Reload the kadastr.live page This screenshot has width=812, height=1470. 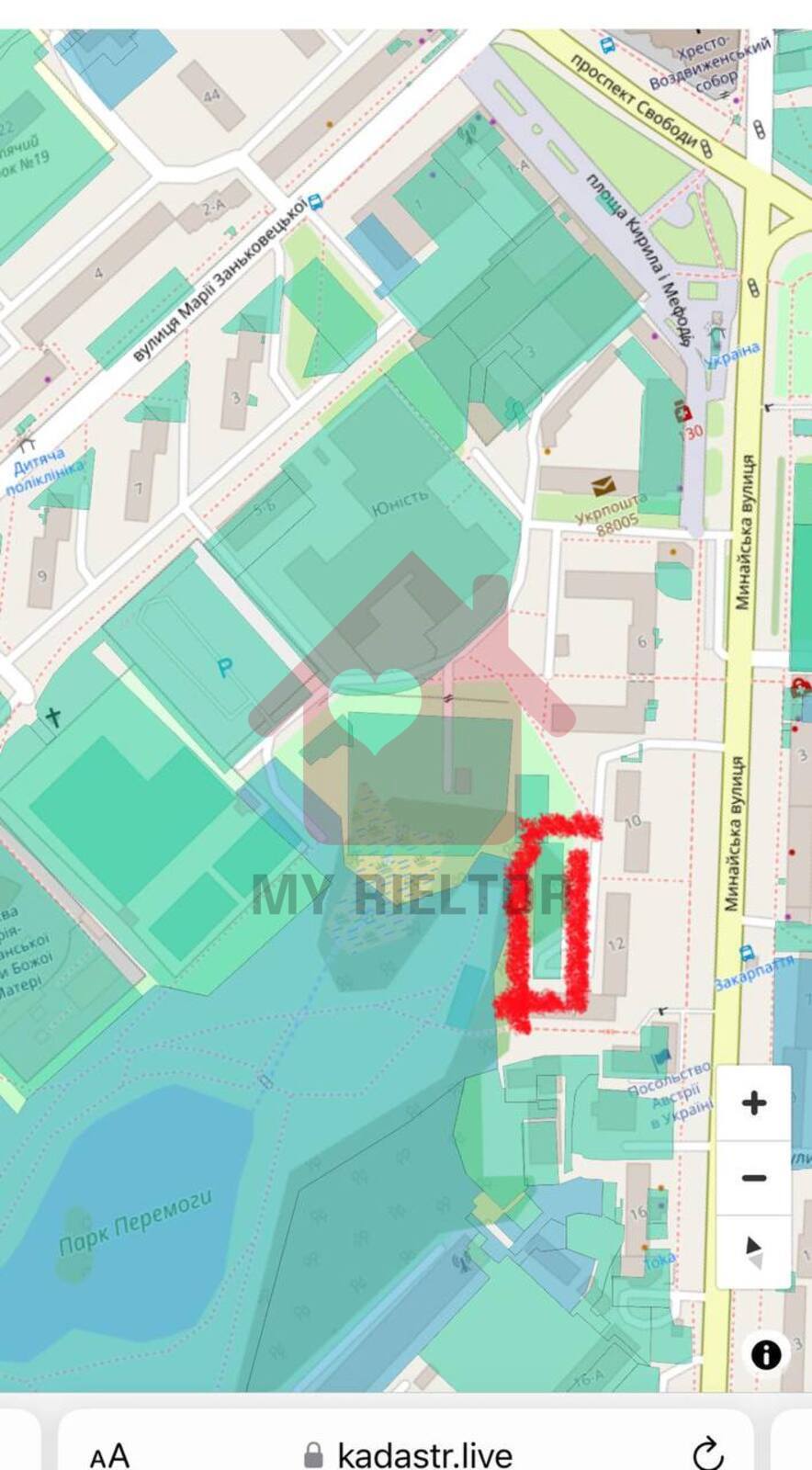707,1454
